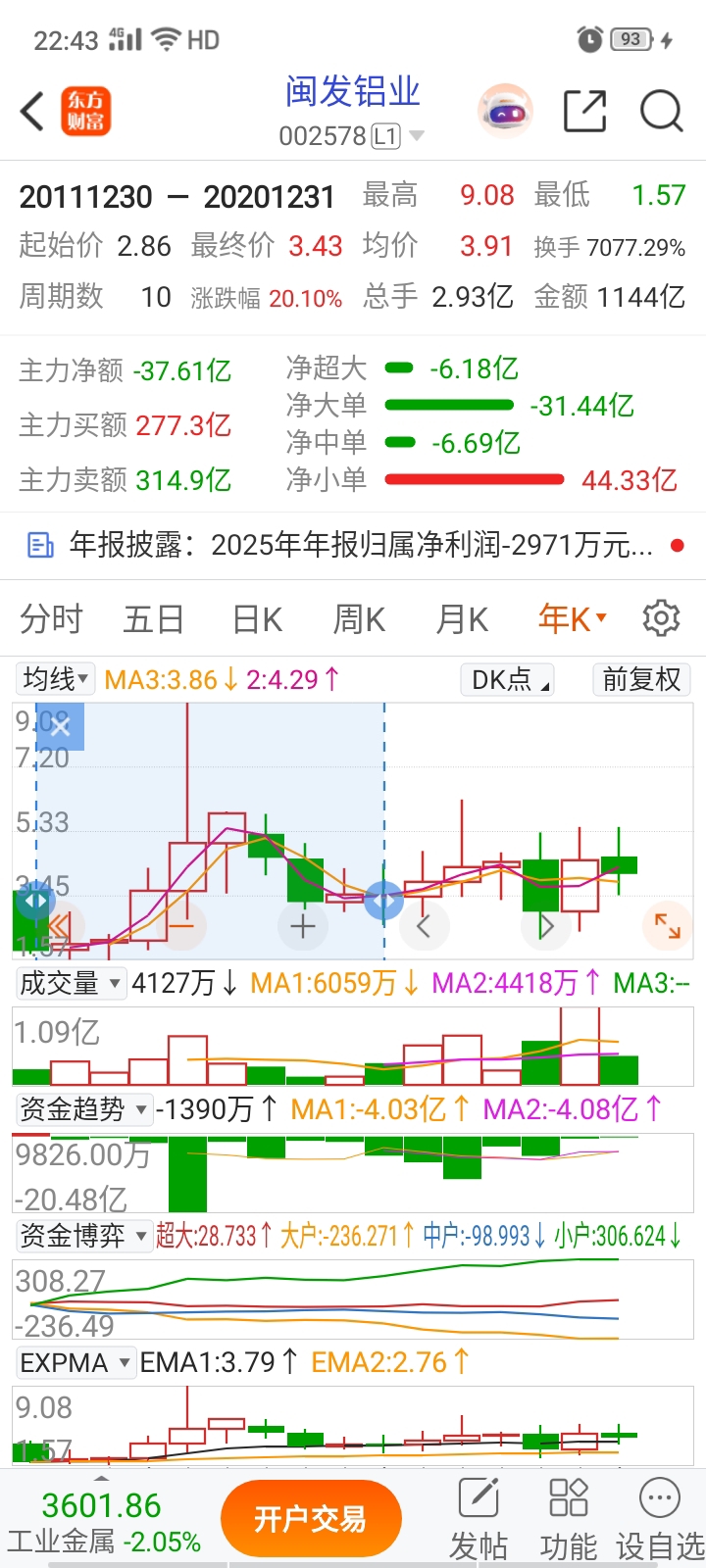Expand the 成交量 indicator dropdown
The width and height of the screenshot is (706, 1568).
point(71,983)
